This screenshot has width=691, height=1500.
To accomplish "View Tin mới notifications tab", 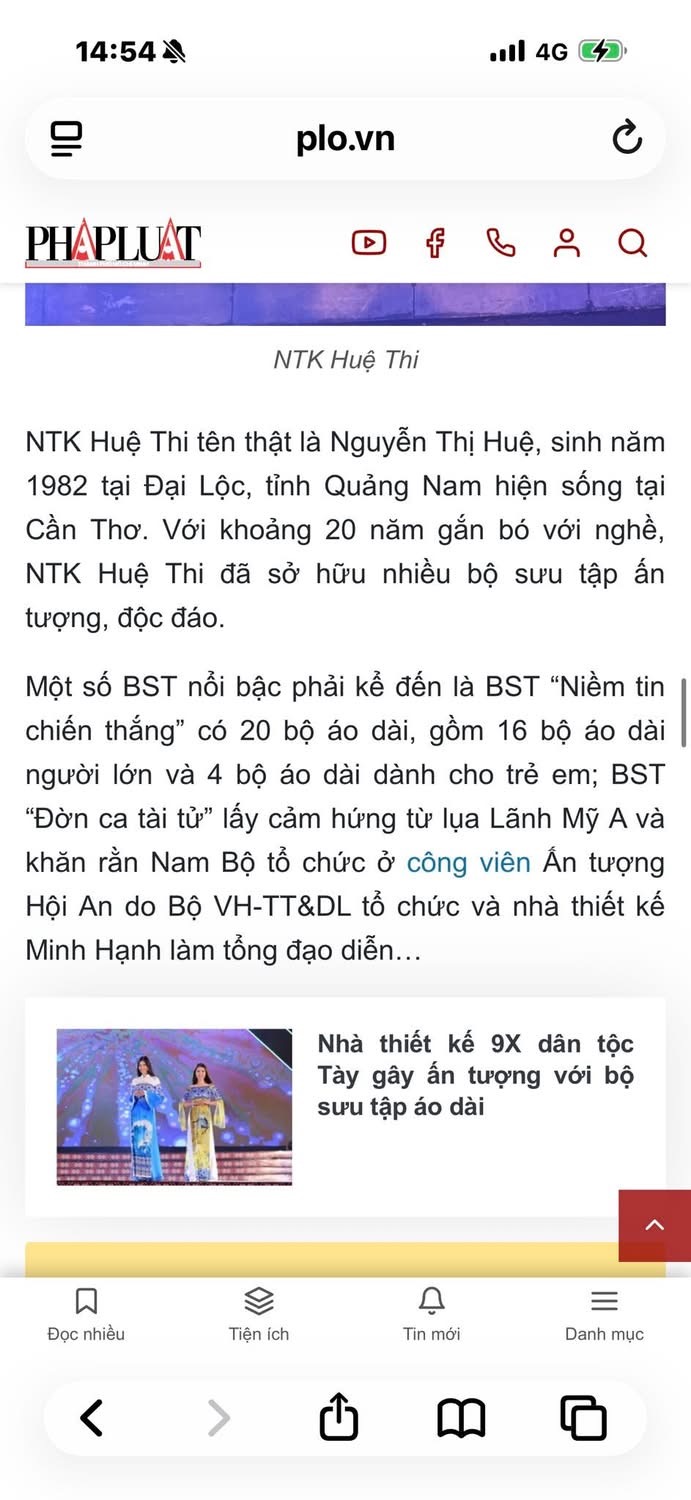I will point(432,1315).
